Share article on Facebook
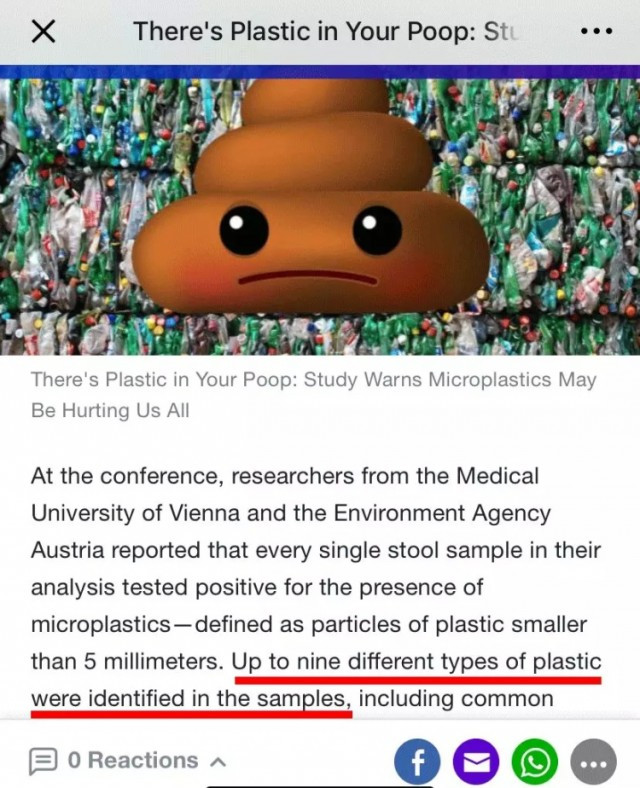The width and height of the screenshot is (640, 788). coord(418,763)
